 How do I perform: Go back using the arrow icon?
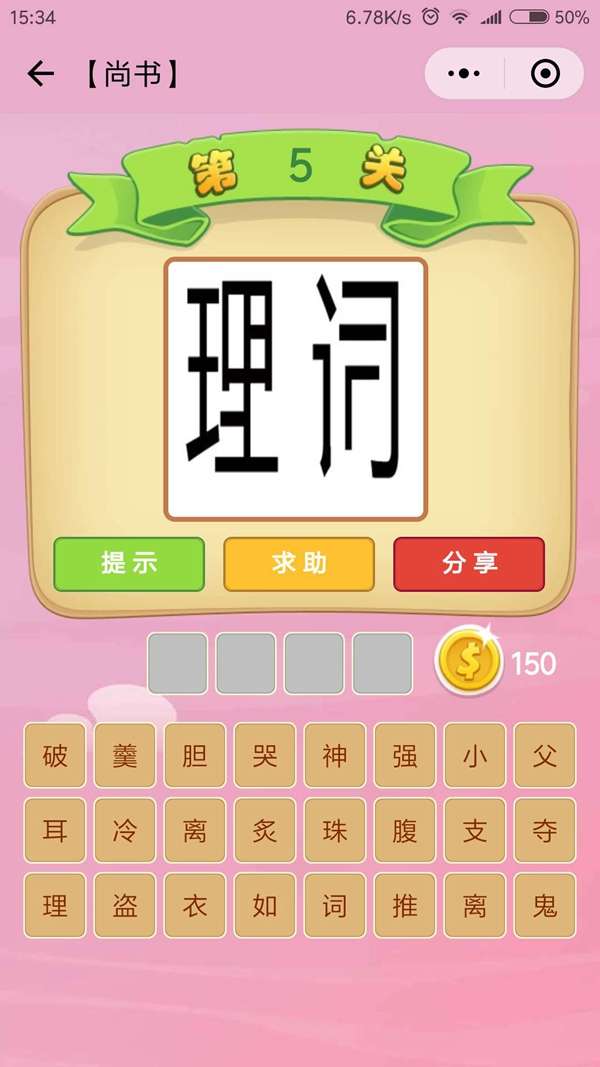tap(40, 74)
